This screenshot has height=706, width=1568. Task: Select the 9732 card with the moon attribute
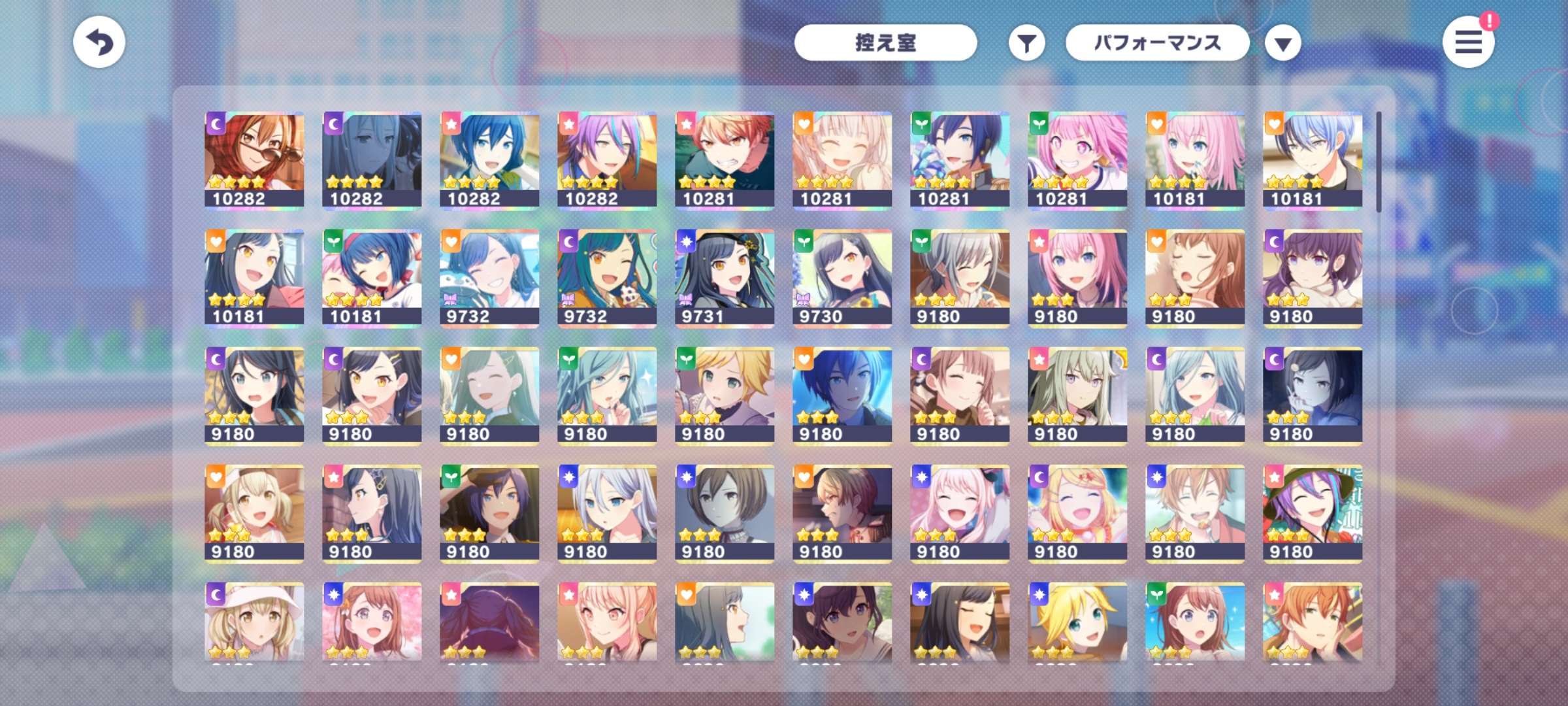607,277
